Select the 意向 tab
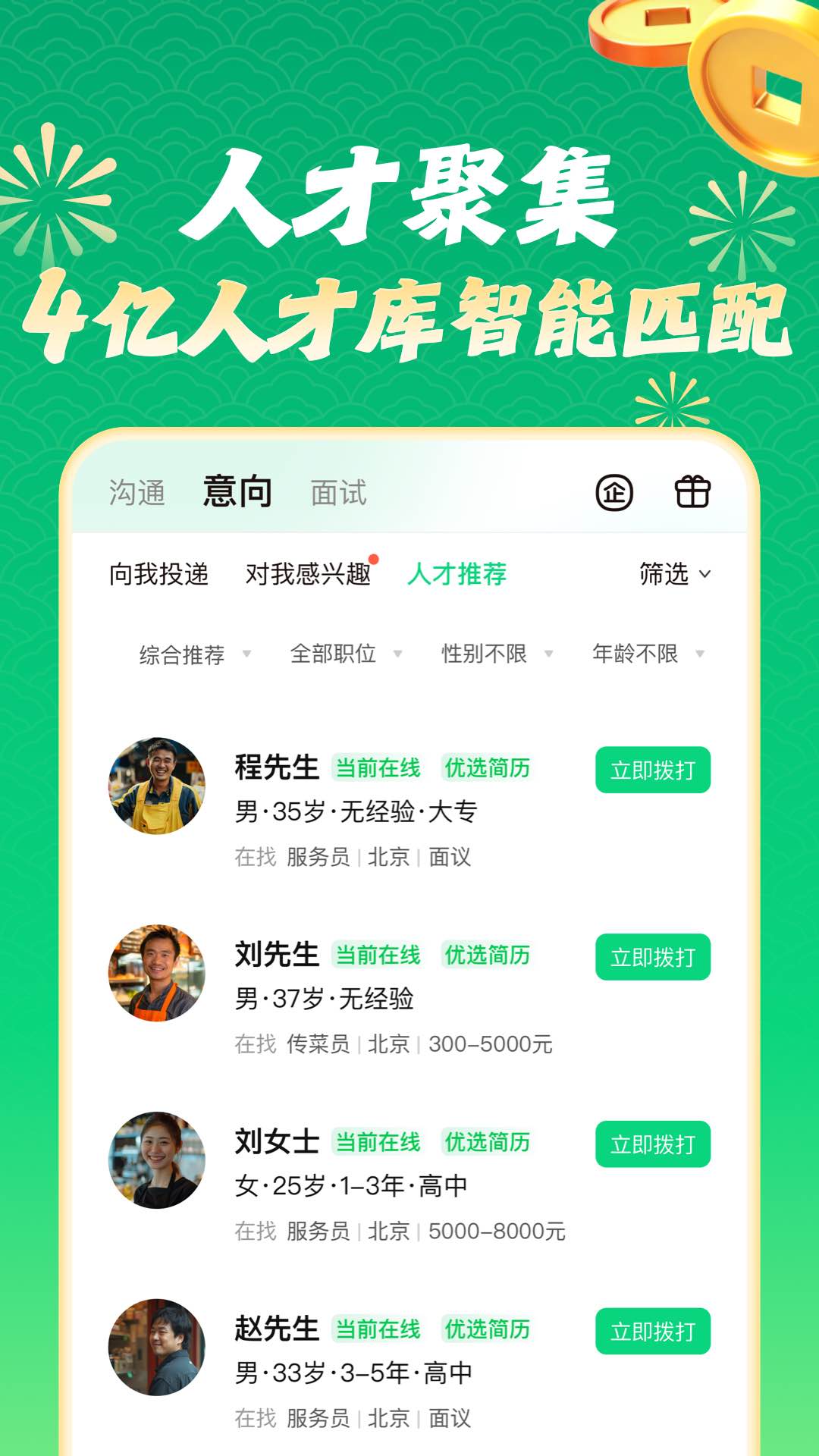The width and height of the screenshot is (819, 1456). (x=237, y=493)
